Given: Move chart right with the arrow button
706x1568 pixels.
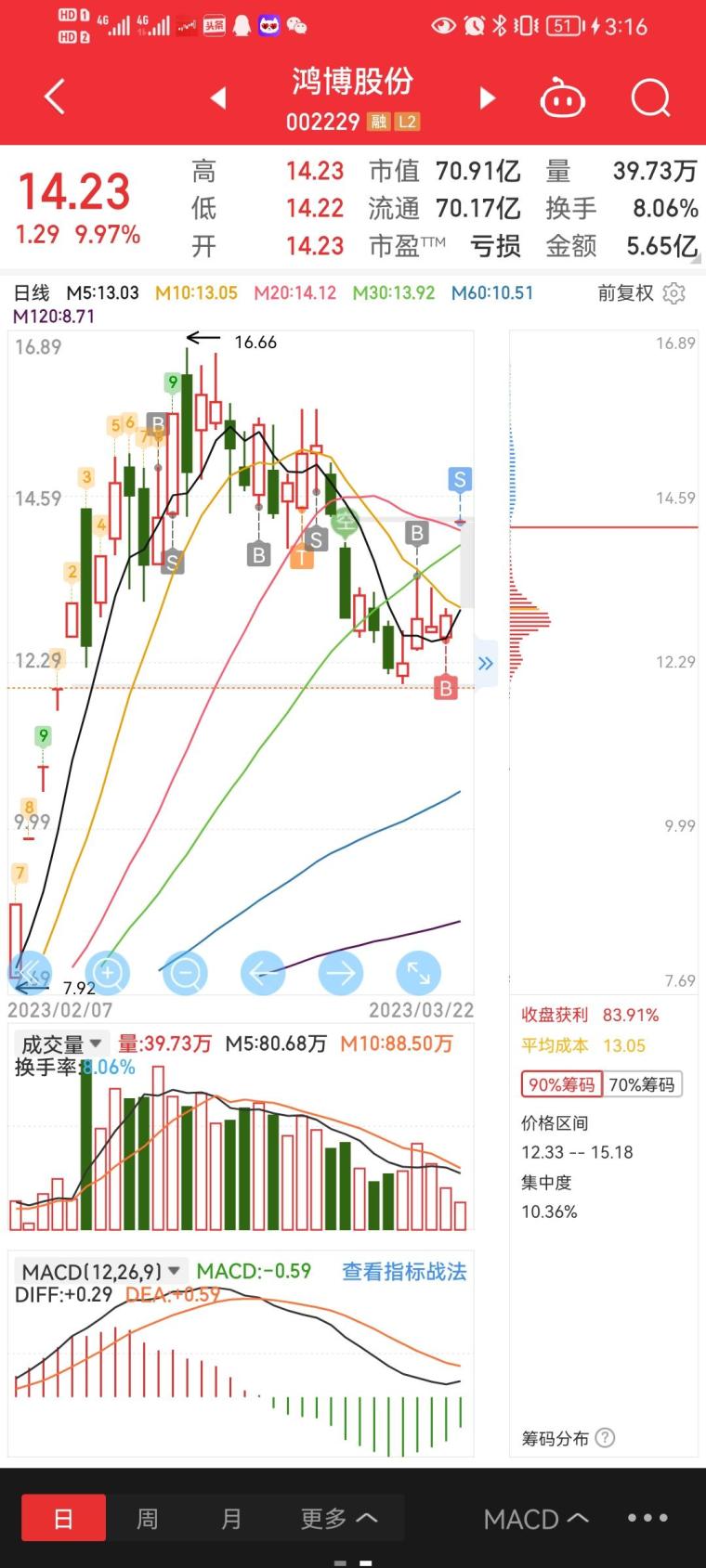Looking at the screenshot, I should (341, 973).
